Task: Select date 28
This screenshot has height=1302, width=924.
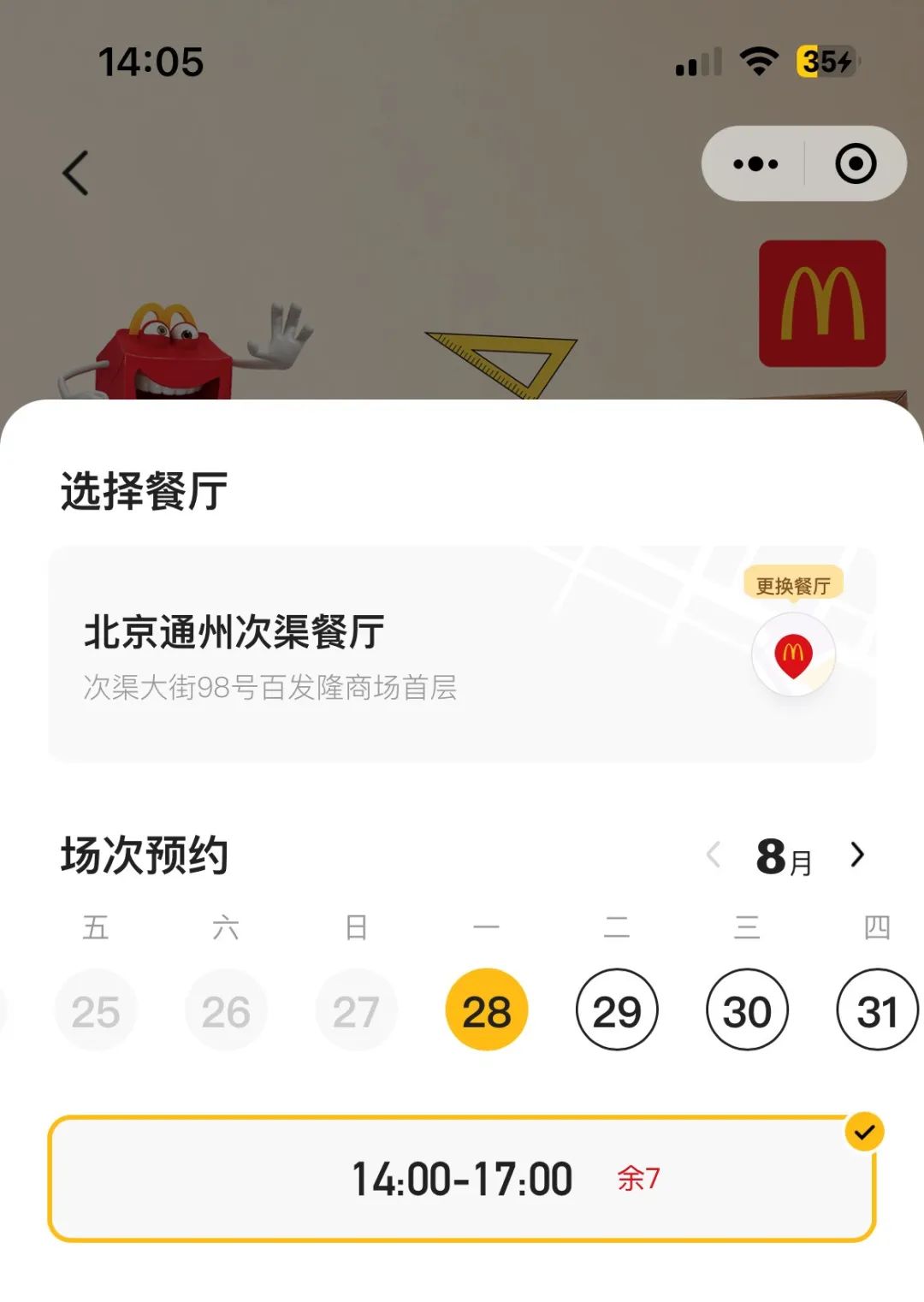Action: click(x=486, y=1010)
